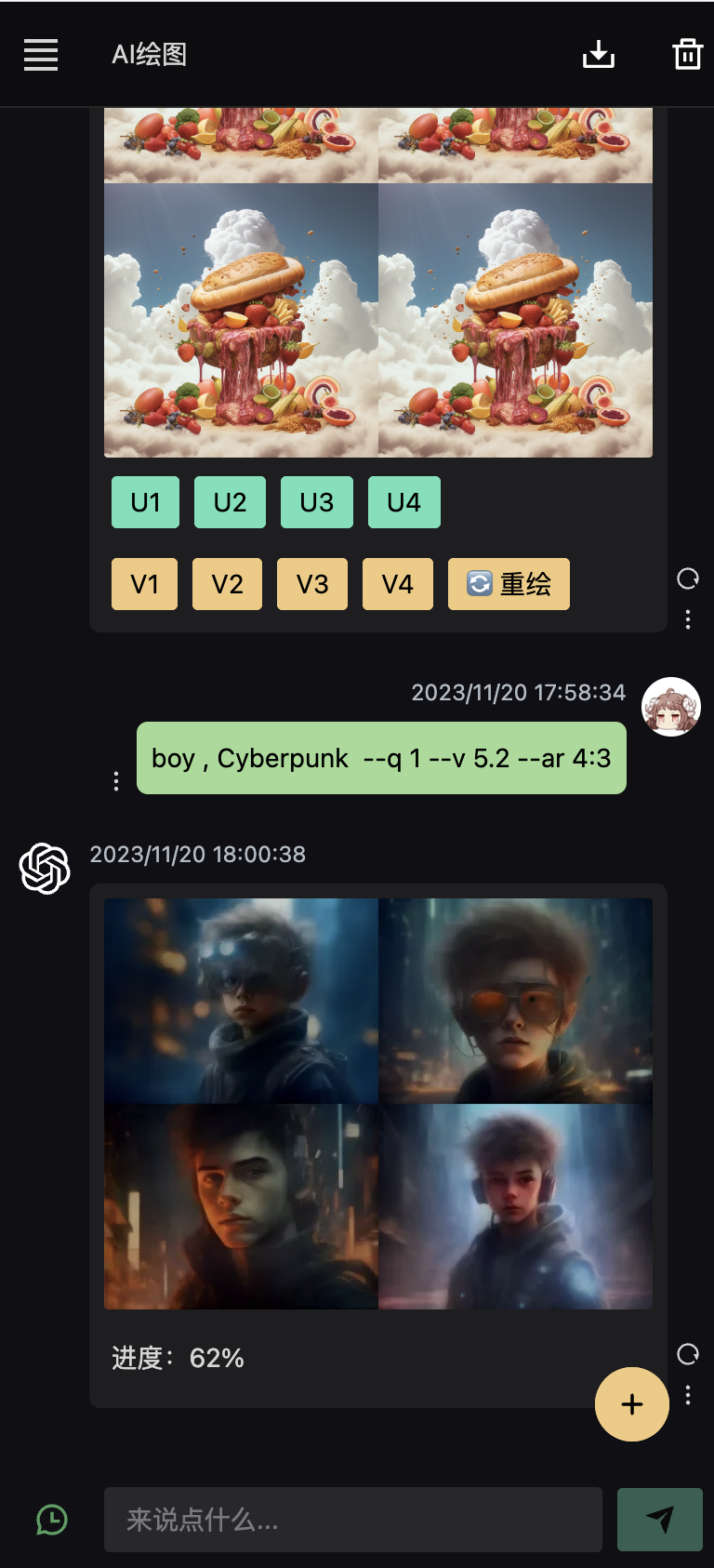Open chat history clock icon
This screenshot has width=714, height=1568.
coord(52,1520)
